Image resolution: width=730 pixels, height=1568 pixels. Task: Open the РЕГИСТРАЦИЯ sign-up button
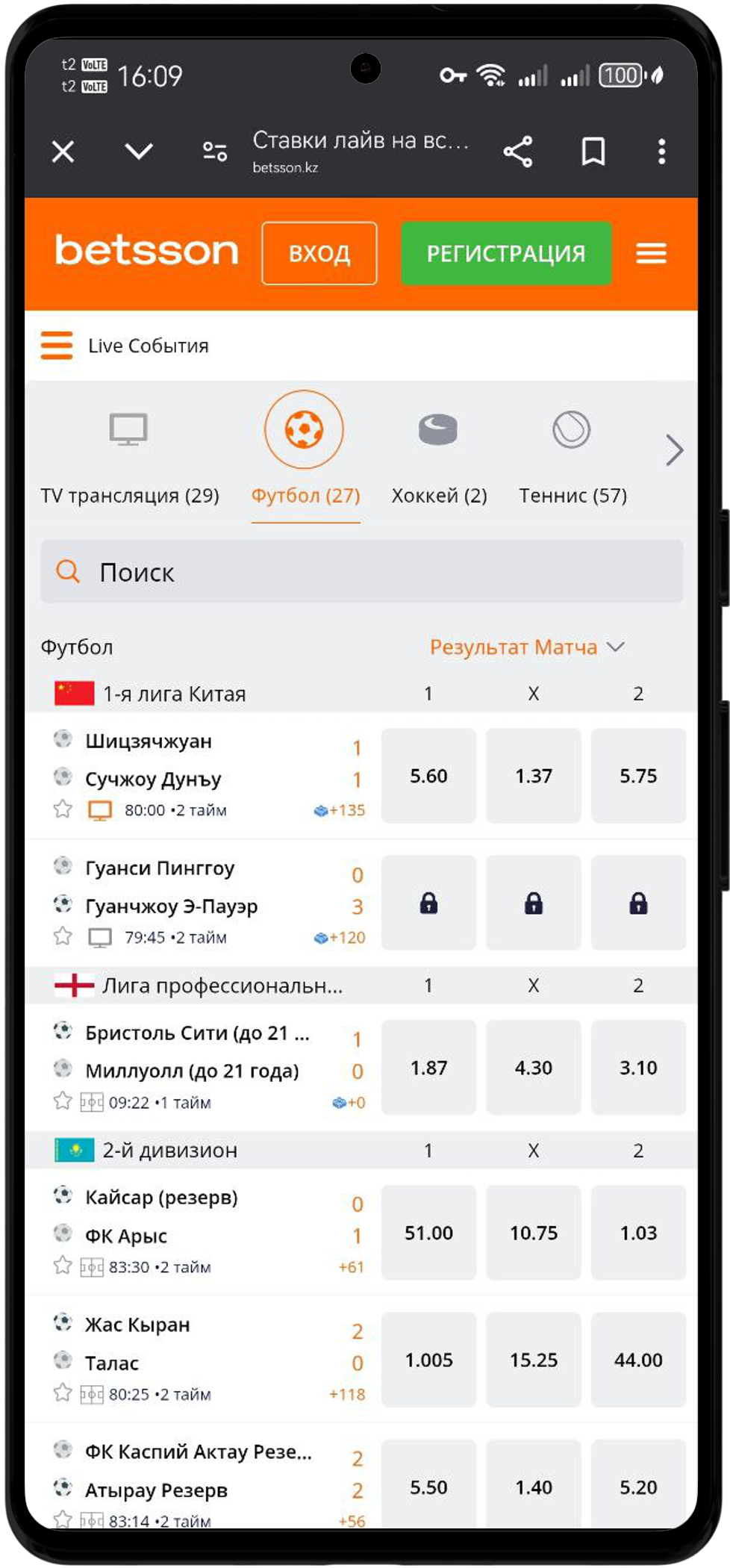point(505,253)
